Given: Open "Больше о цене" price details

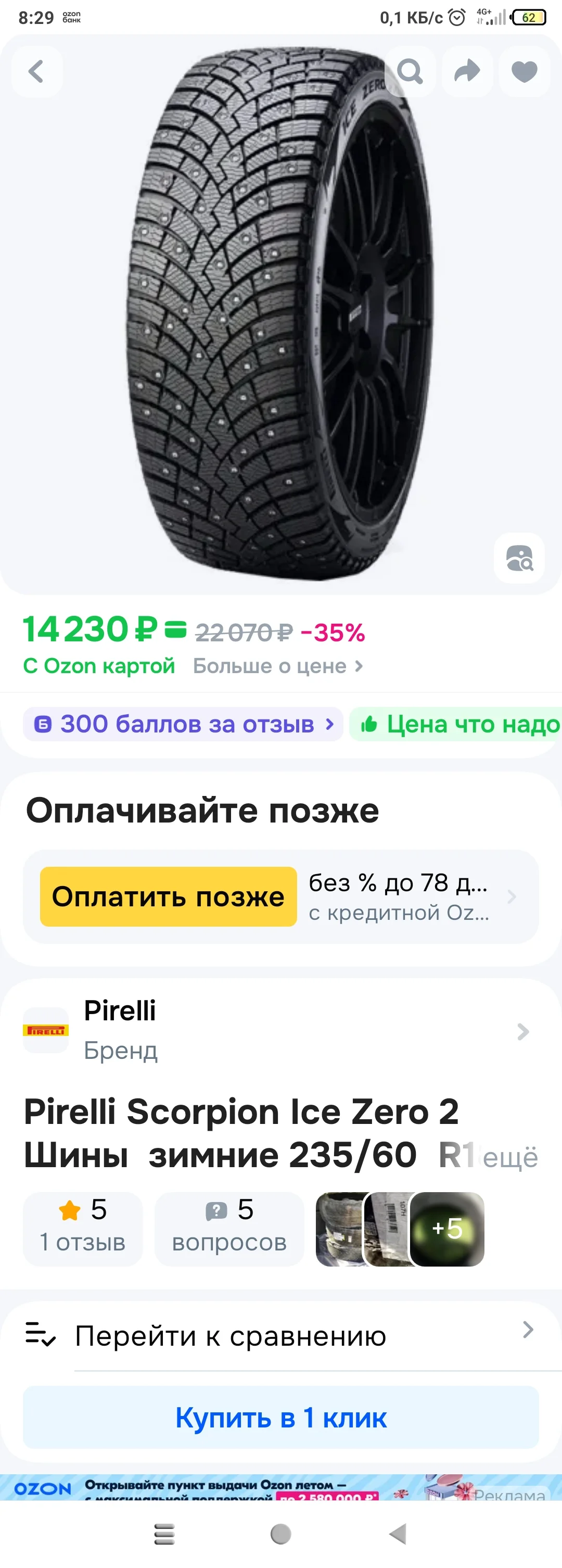Looking at the screenshot, I should [x=278, y=666].
